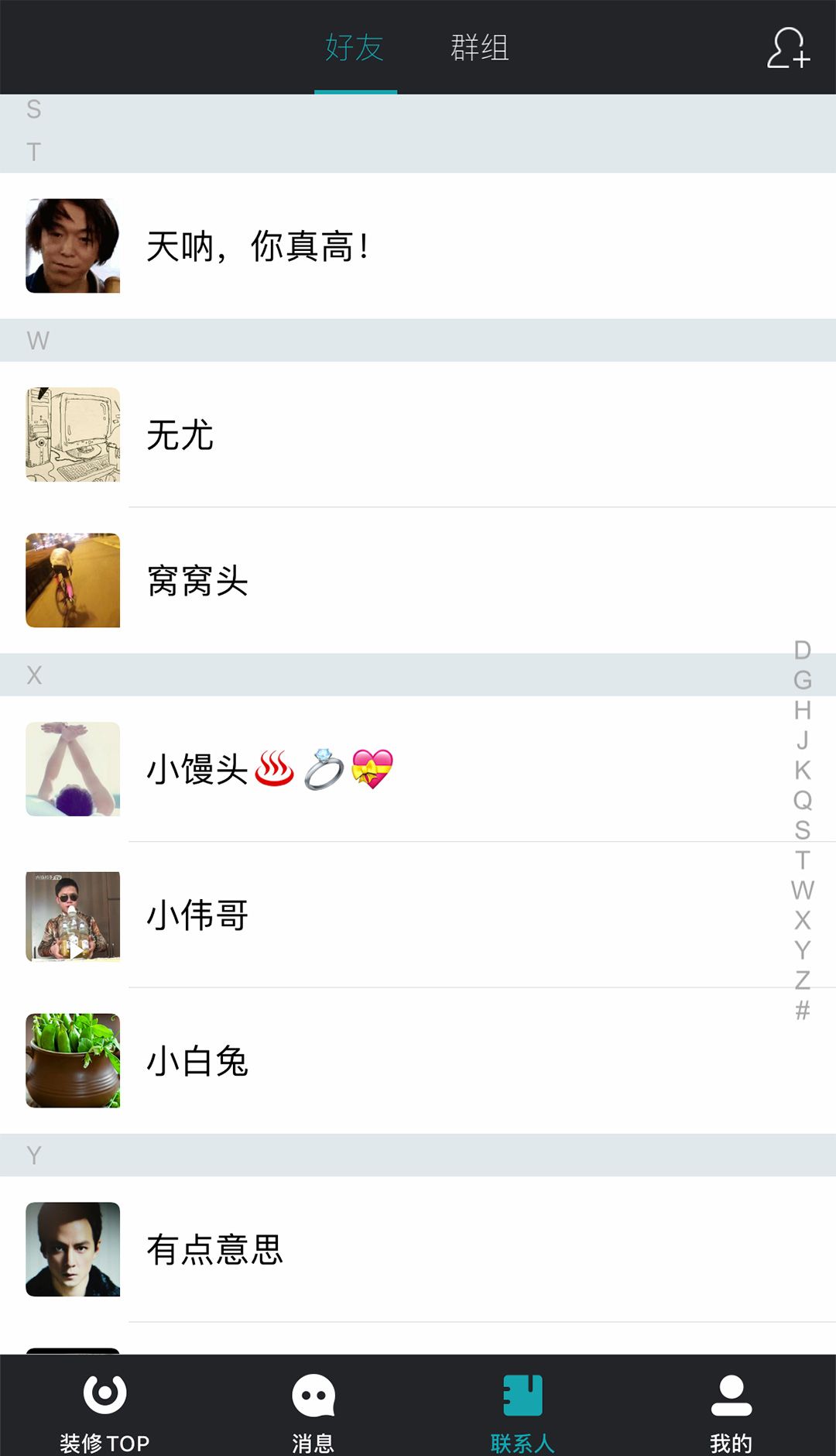The width and height of the screenshot is (836, 1456).
Task: Jump to # section in the index
Action: tap(803, 1011)
